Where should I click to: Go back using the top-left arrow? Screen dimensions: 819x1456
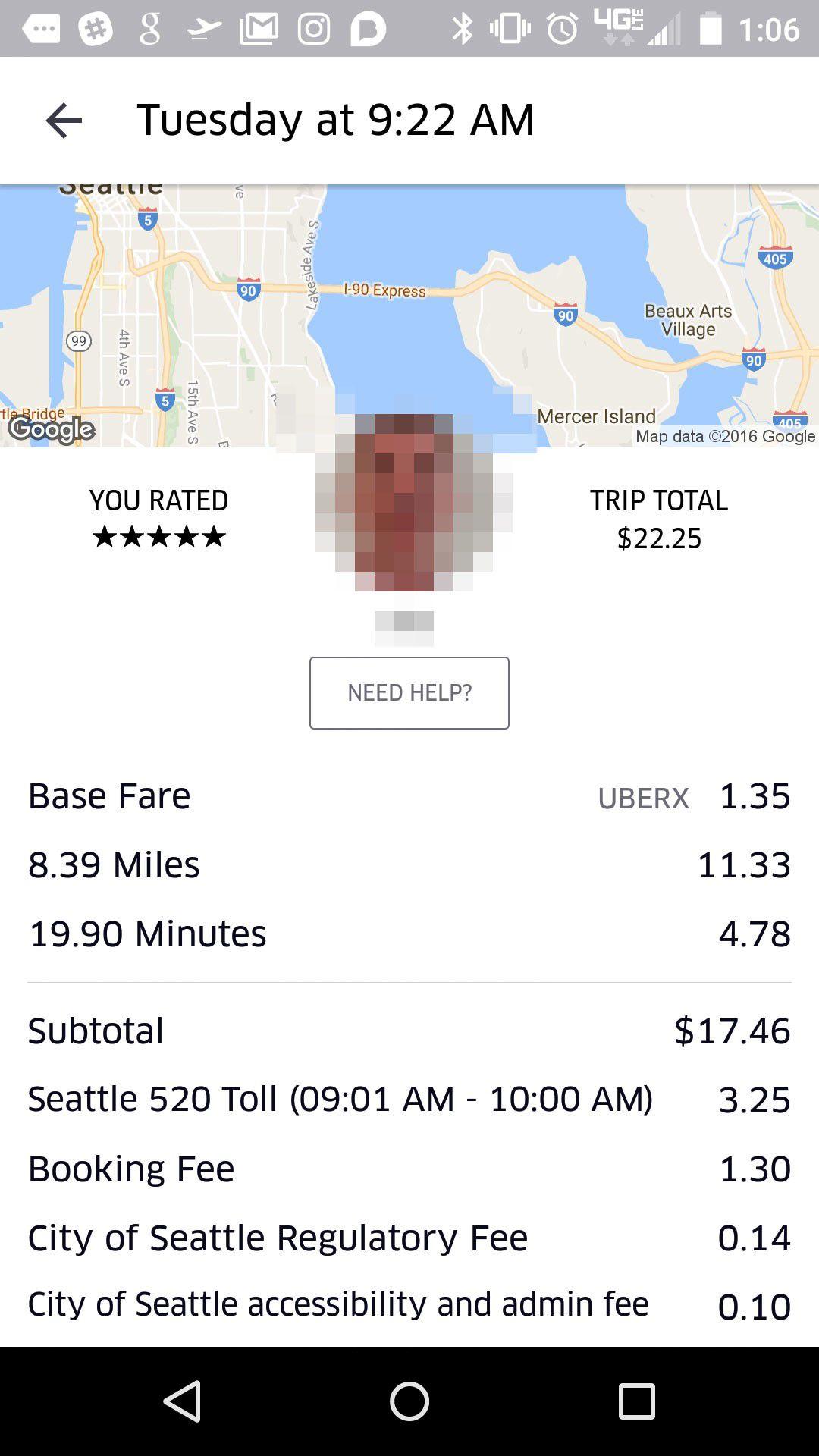(x=64, y=121)
